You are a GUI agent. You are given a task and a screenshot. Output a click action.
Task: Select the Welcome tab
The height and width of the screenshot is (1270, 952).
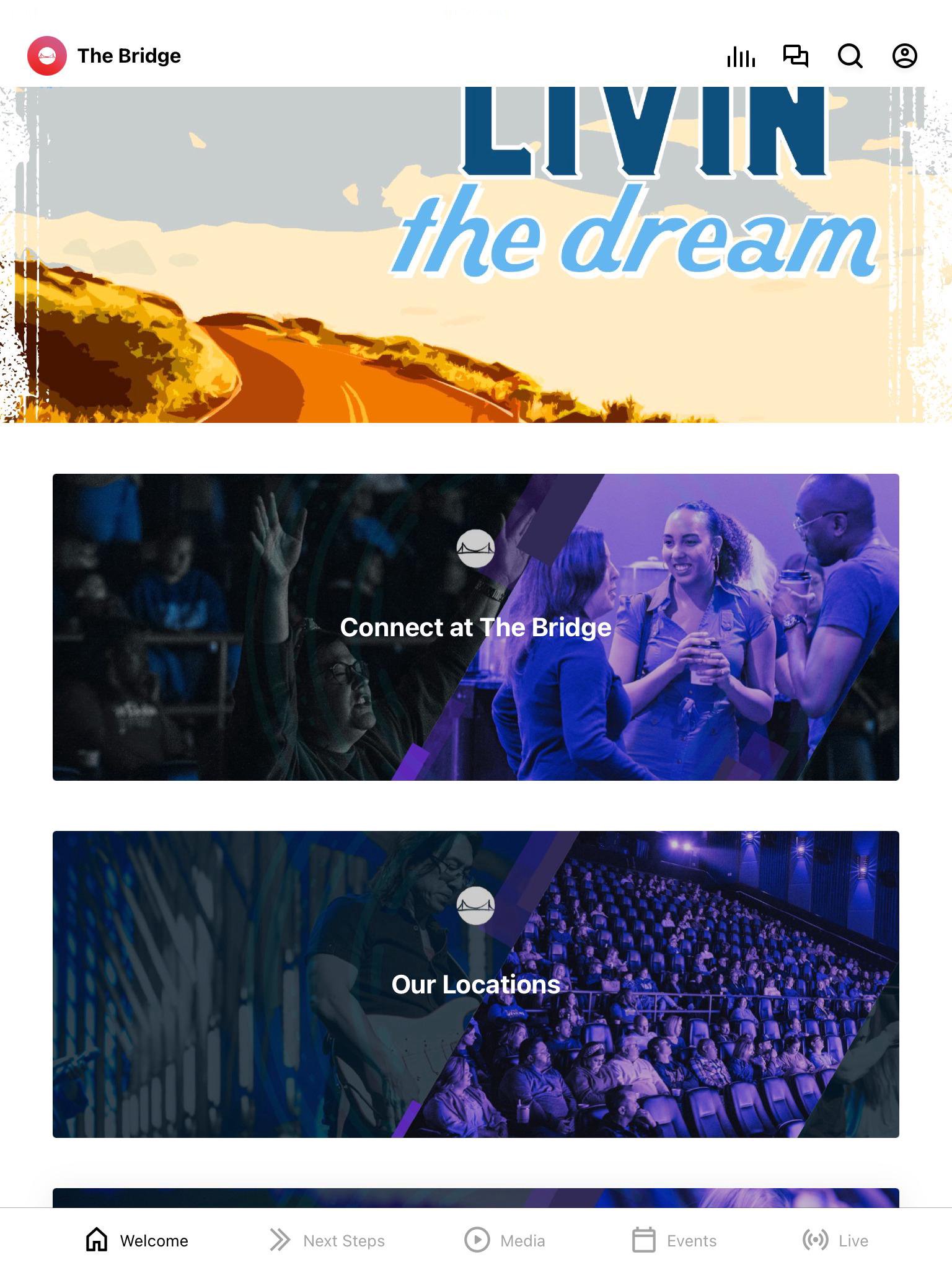(x=137, y=1240)
